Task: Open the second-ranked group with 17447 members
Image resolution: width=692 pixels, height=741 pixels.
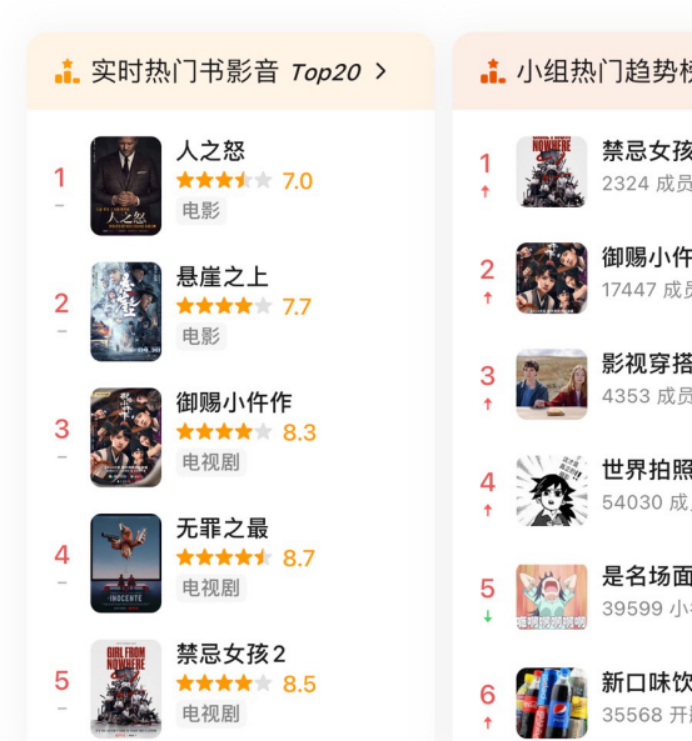Action: point(645,258)
